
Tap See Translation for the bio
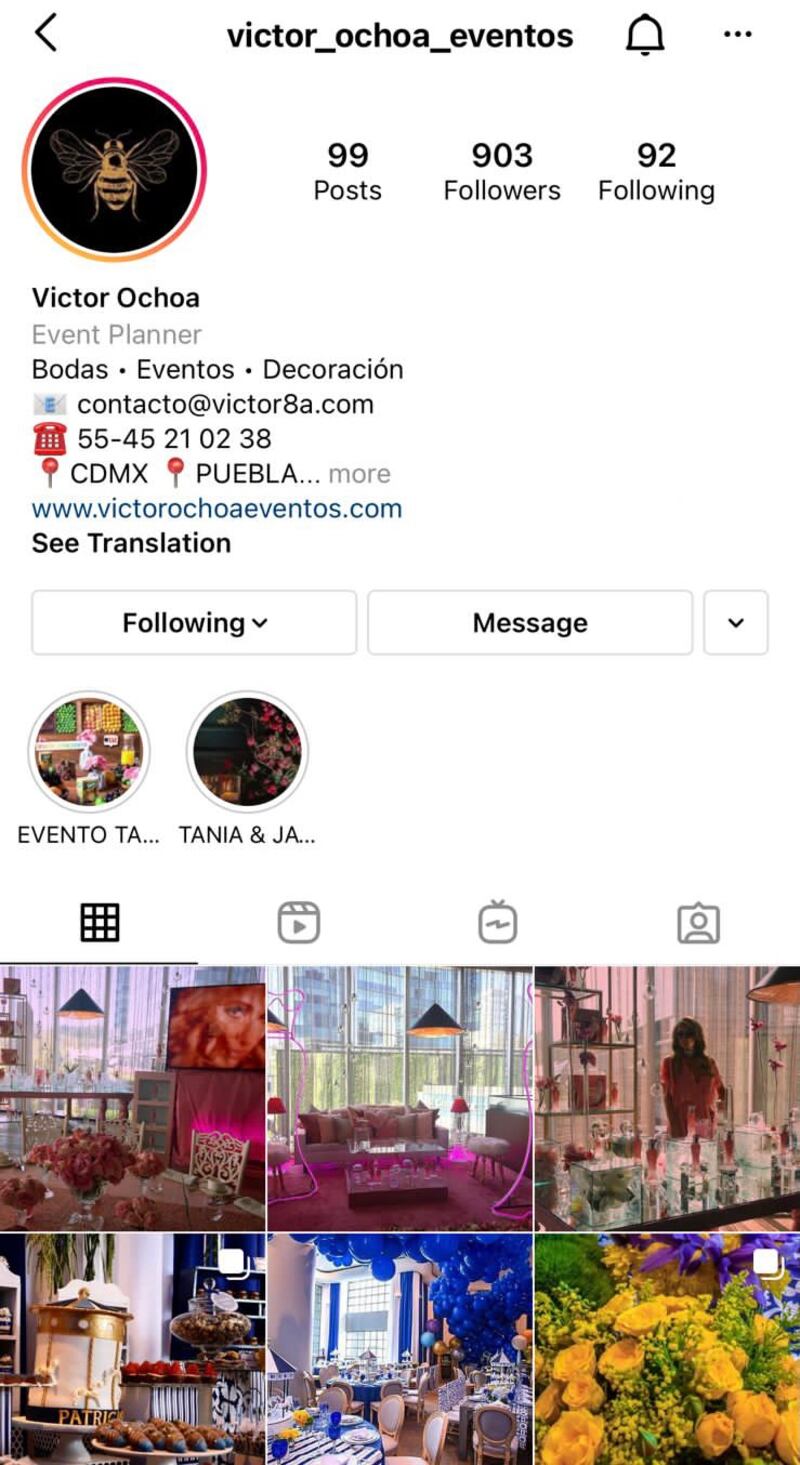(131, 543)
